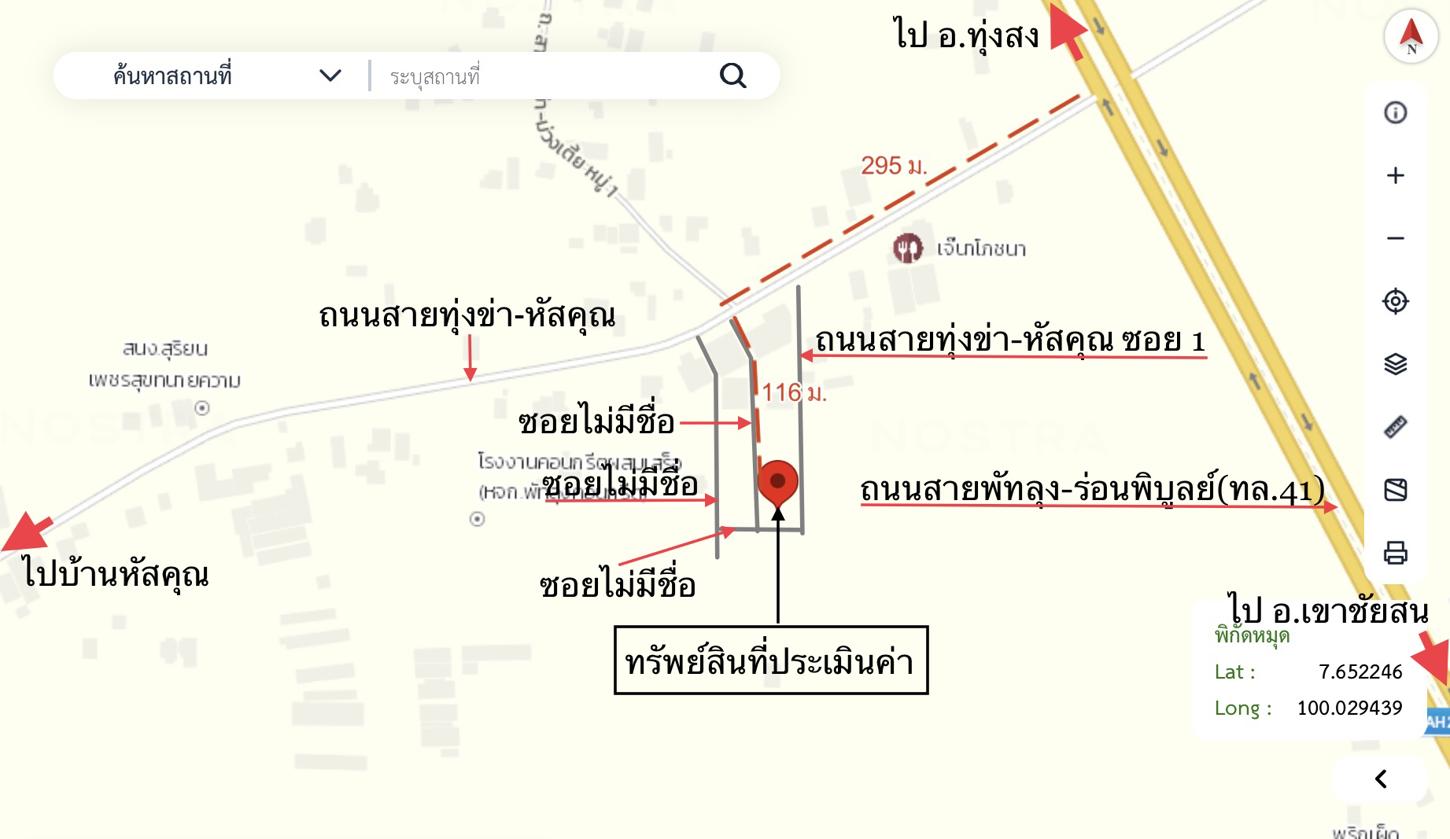Collapse the side panel with the chevron

[x=1380, y=779]
